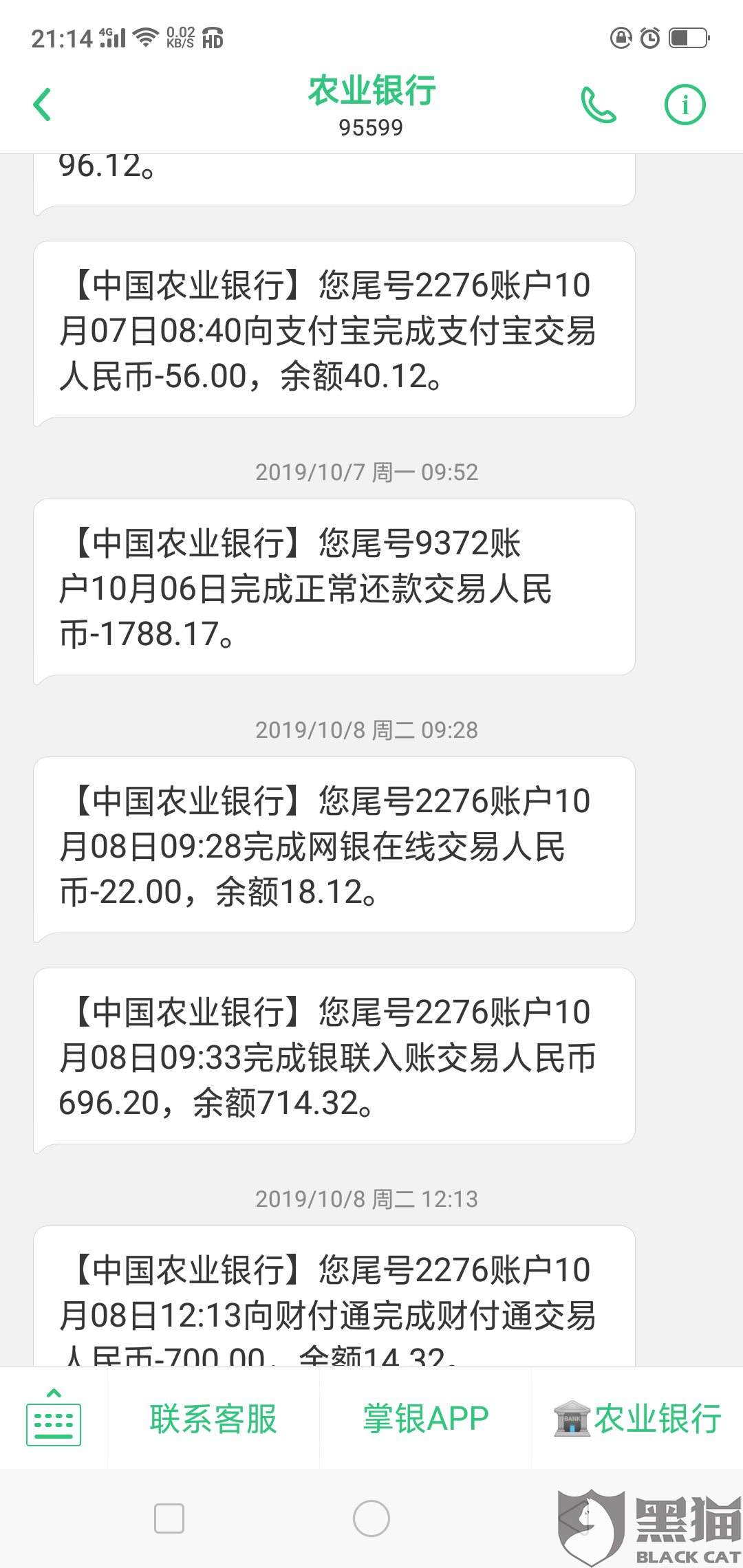Call 95599 with the phone icon
The width and height of the screenshot is (743, 1568).
tap(598, 105)
